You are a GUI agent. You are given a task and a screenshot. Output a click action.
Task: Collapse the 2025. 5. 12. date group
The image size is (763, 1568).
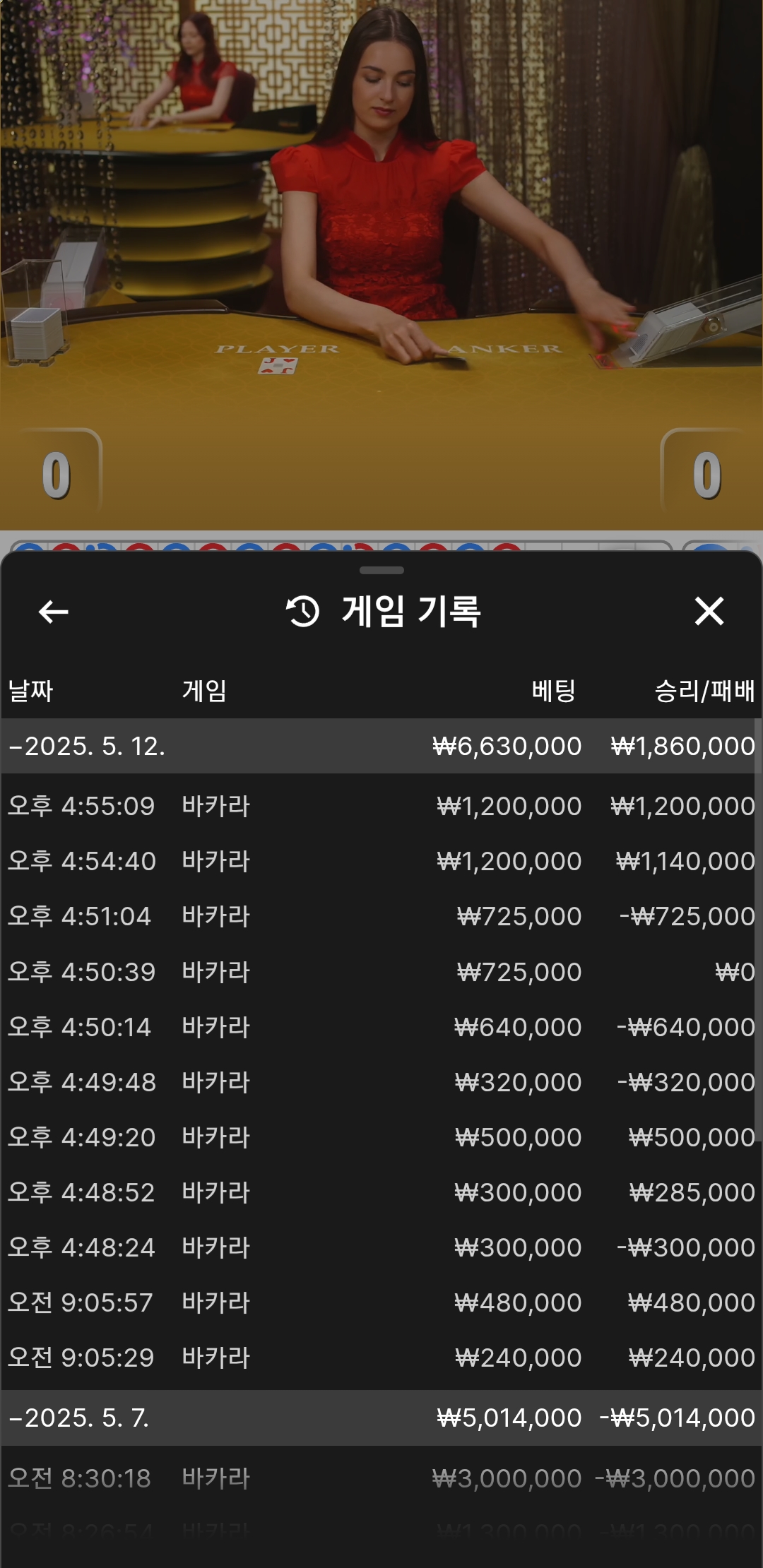click(x=88, y=746)
